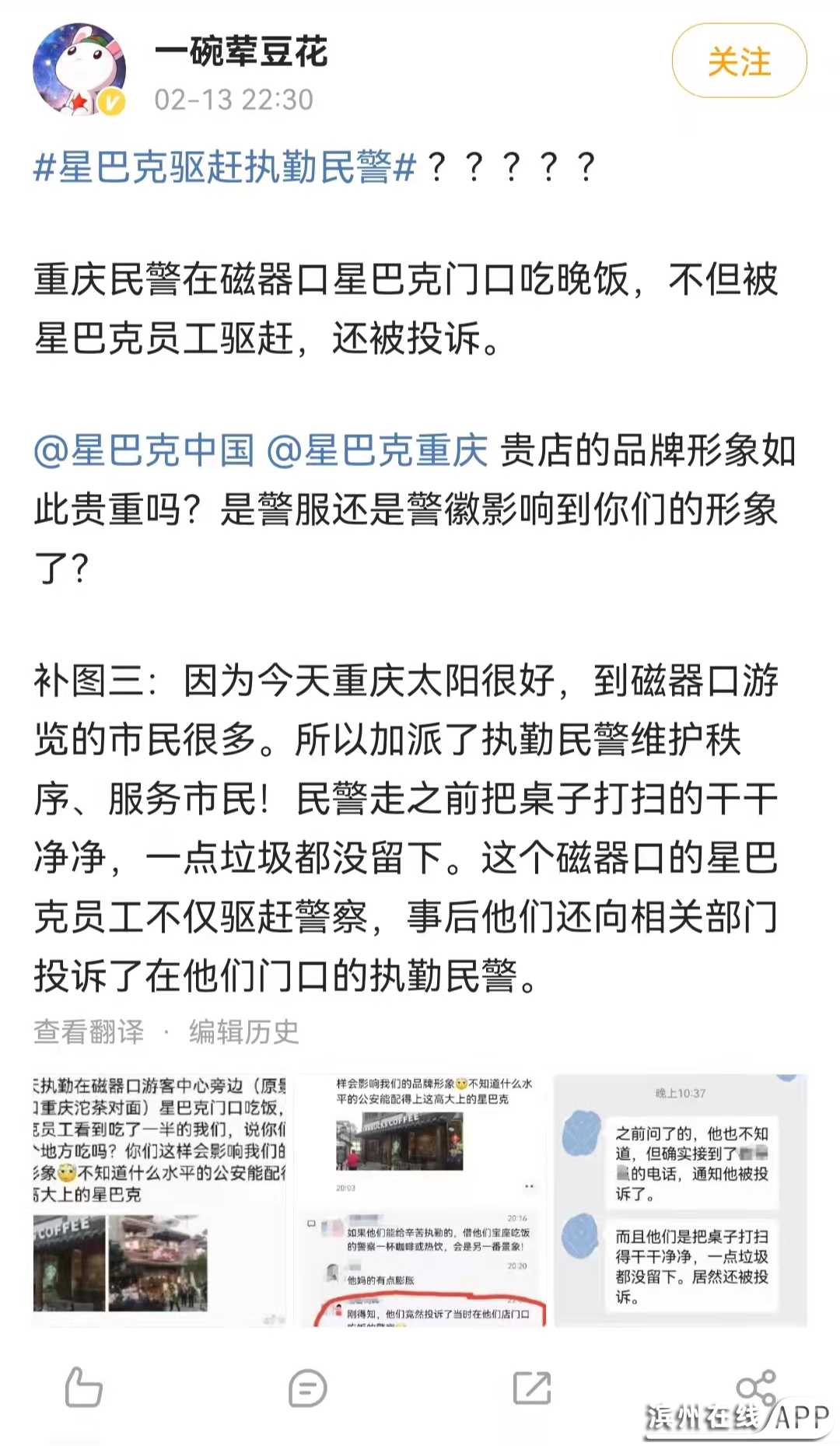Tap 查看翻译 to translate post

[x=89, y=1032]
